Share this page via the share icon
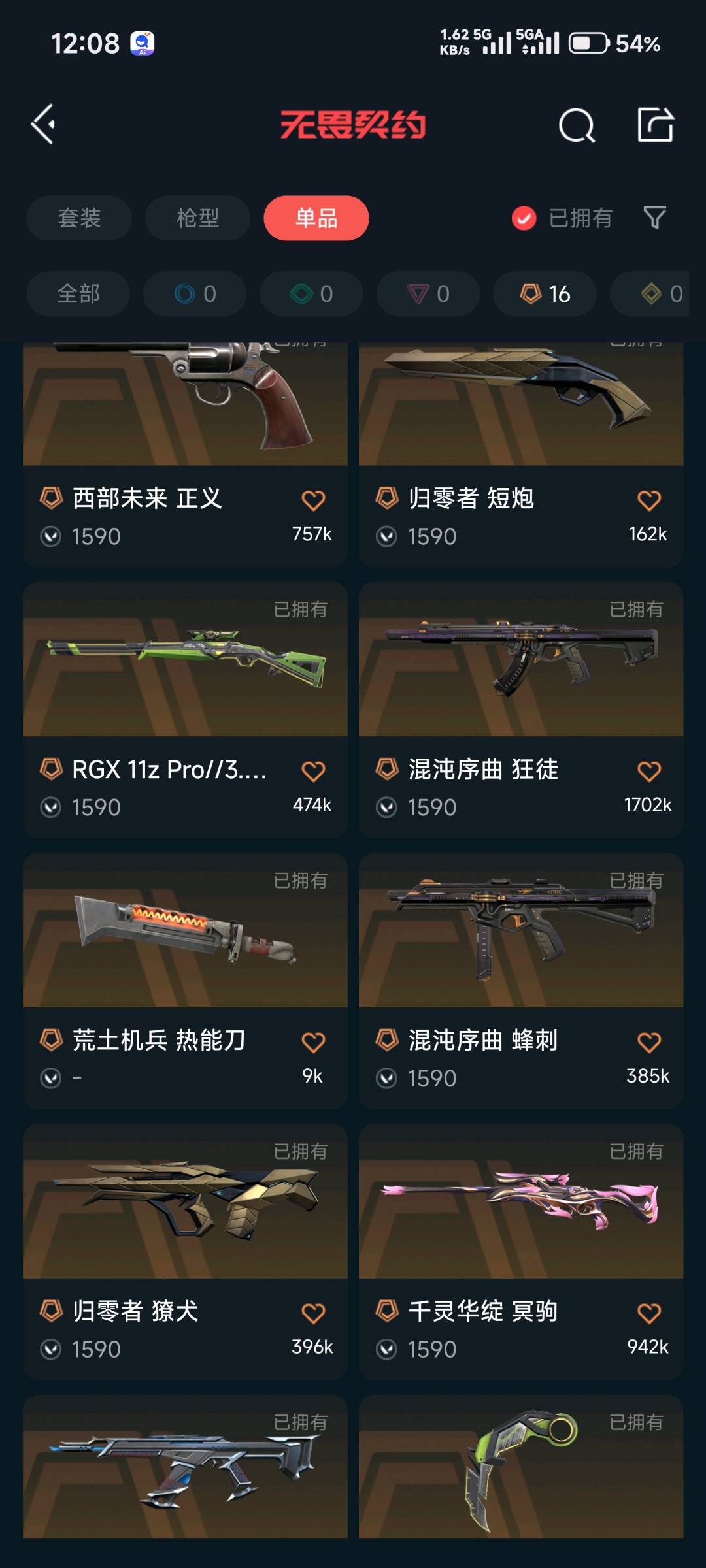This screenshot has width=706, height=1568. tap(655, 124)
